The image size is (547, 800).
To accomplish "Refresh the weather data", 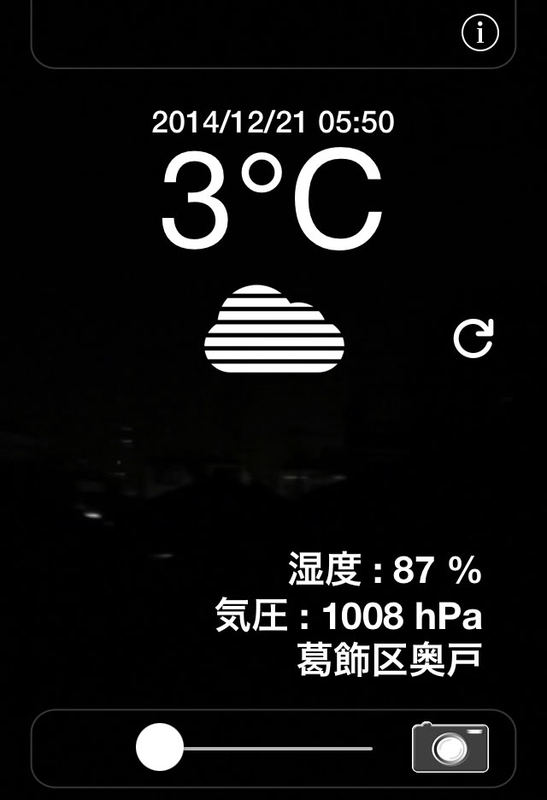I will 474,338.
